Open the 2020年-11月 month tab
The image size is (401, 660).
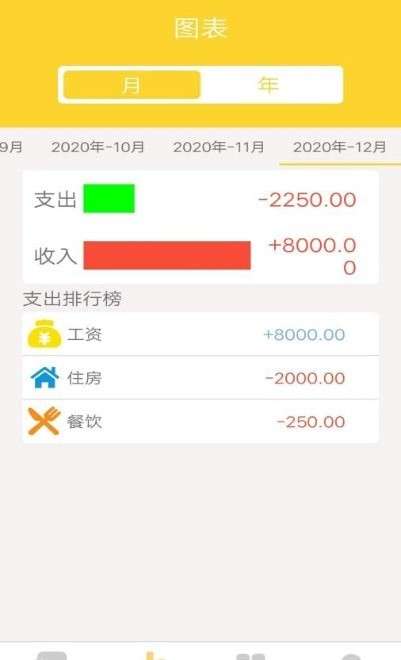tap(218, 147)
